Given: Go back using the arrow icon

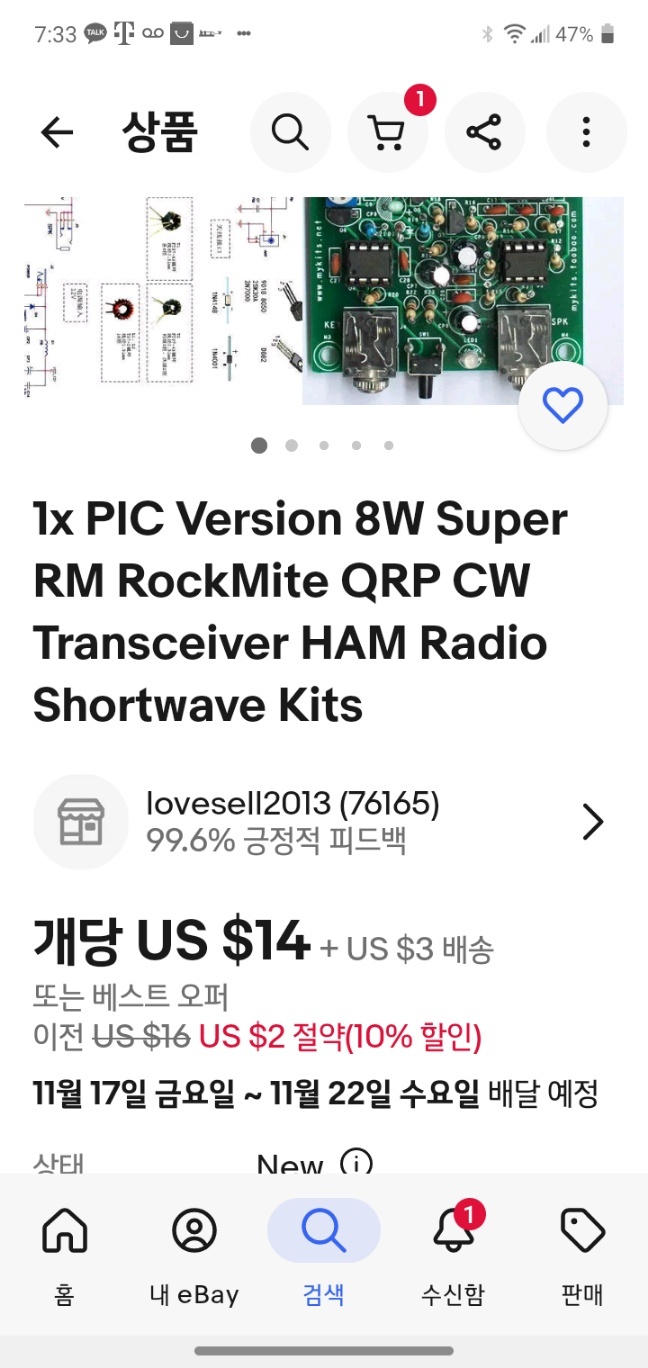Looking at the screenshot, I should point(57,132).
